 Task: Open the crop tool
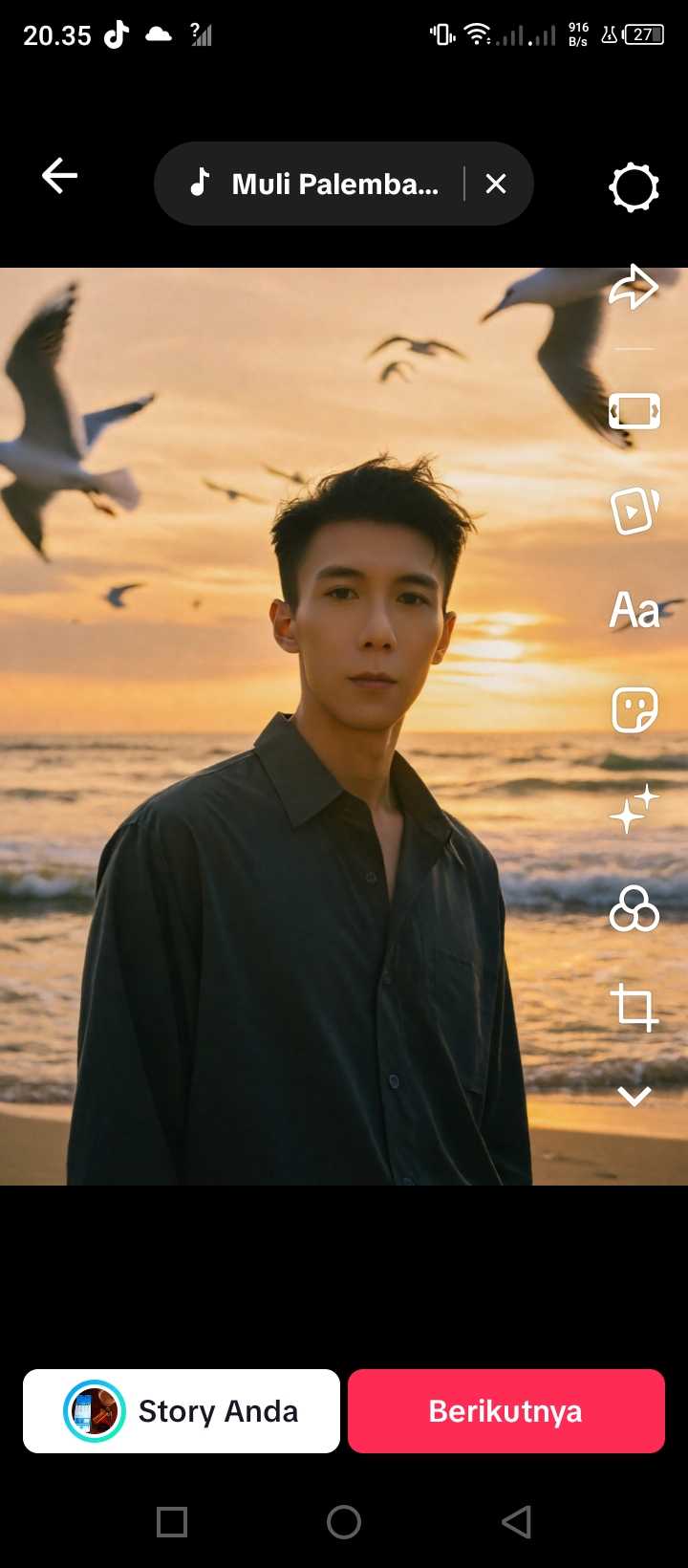tap(634, 1007)
